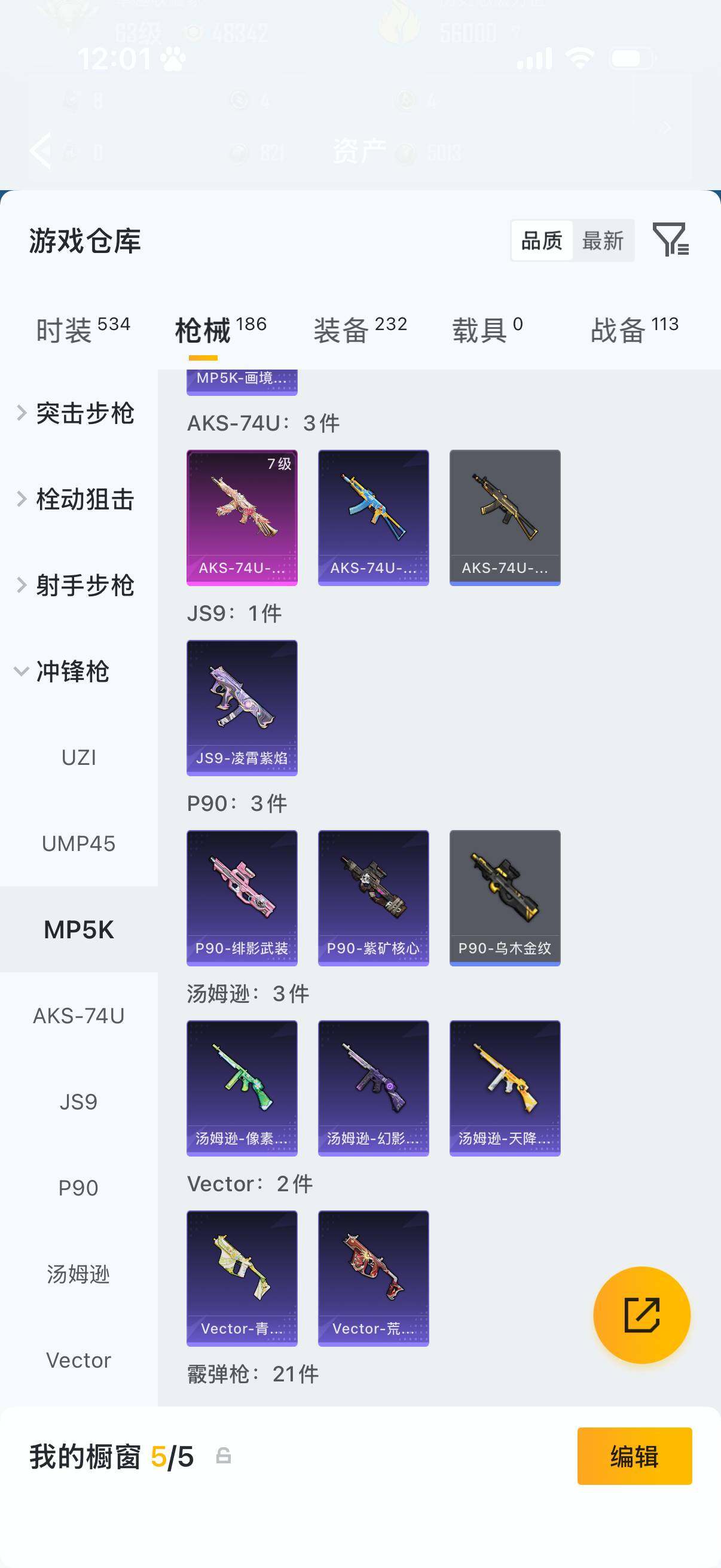Viewport: 721px width, 1568px height.
Task: Go back with the top-left arrow
Action: 41,150
